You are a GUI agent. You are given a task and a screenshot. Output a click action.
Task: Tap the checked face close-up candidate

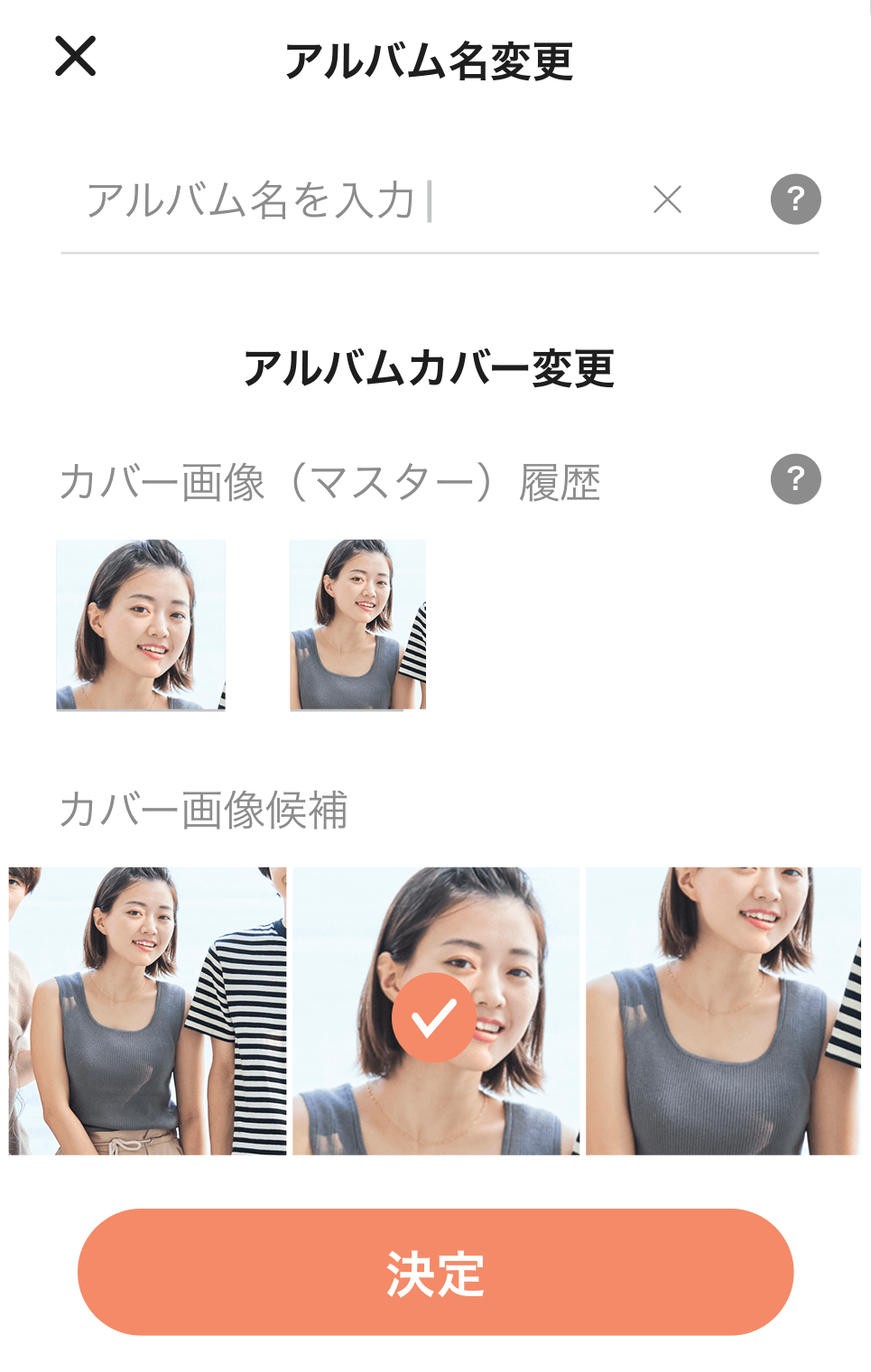[435, 1011]
